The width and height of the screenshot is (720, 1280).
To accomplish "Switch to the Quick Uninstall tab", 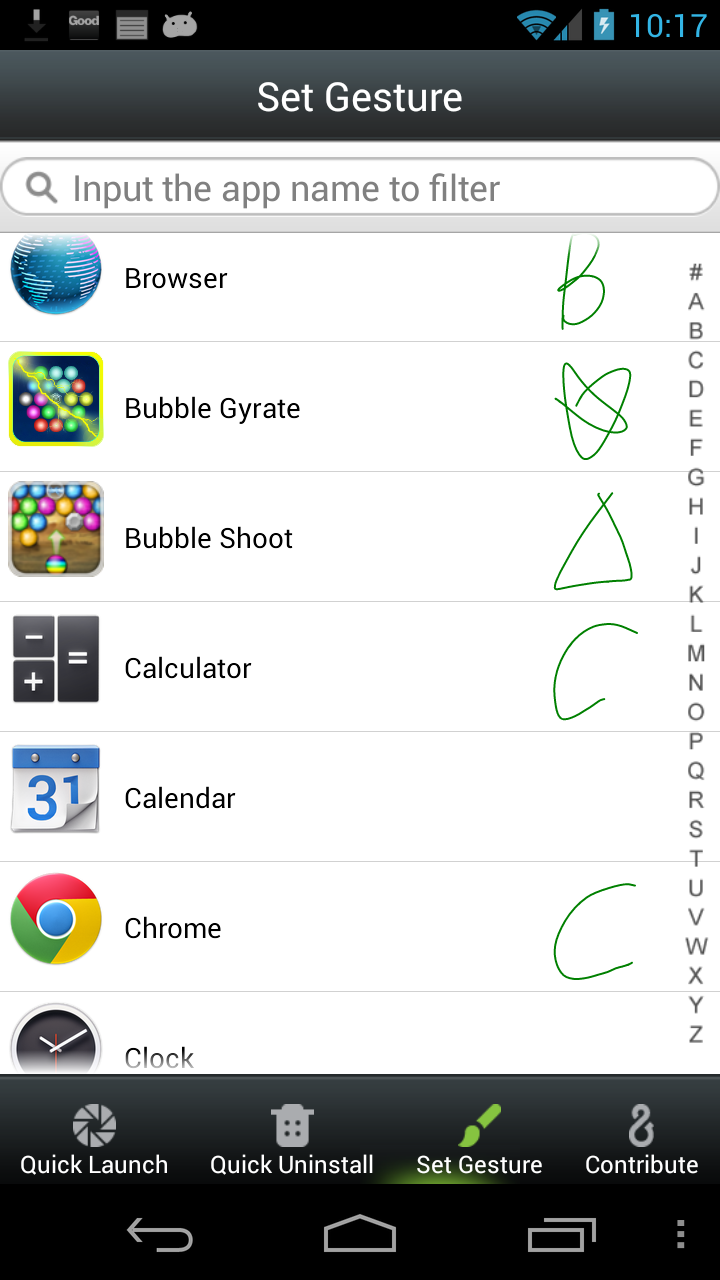I will (x=291, y=1137).
